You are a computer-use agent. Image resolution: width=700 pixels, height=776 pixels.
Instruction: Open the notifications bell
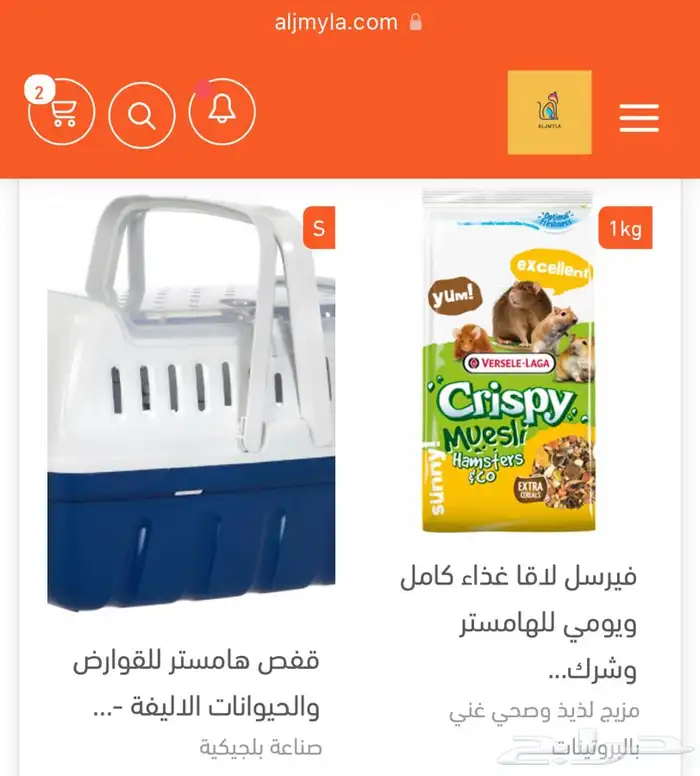pyautogui.click(x=222, y=111)
